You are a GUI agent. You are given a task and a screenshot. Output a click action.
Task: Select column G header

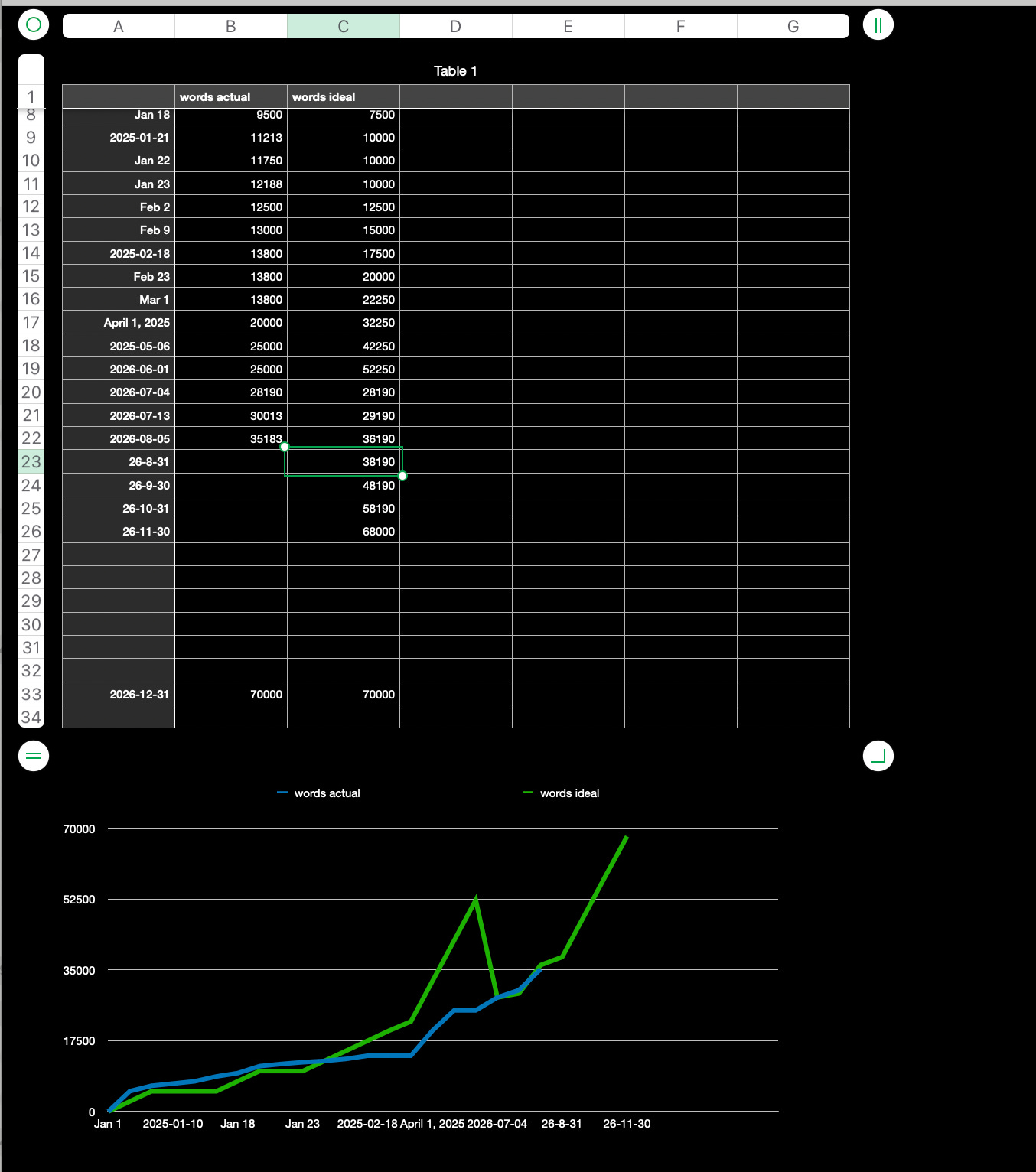[x=793, y=26]
